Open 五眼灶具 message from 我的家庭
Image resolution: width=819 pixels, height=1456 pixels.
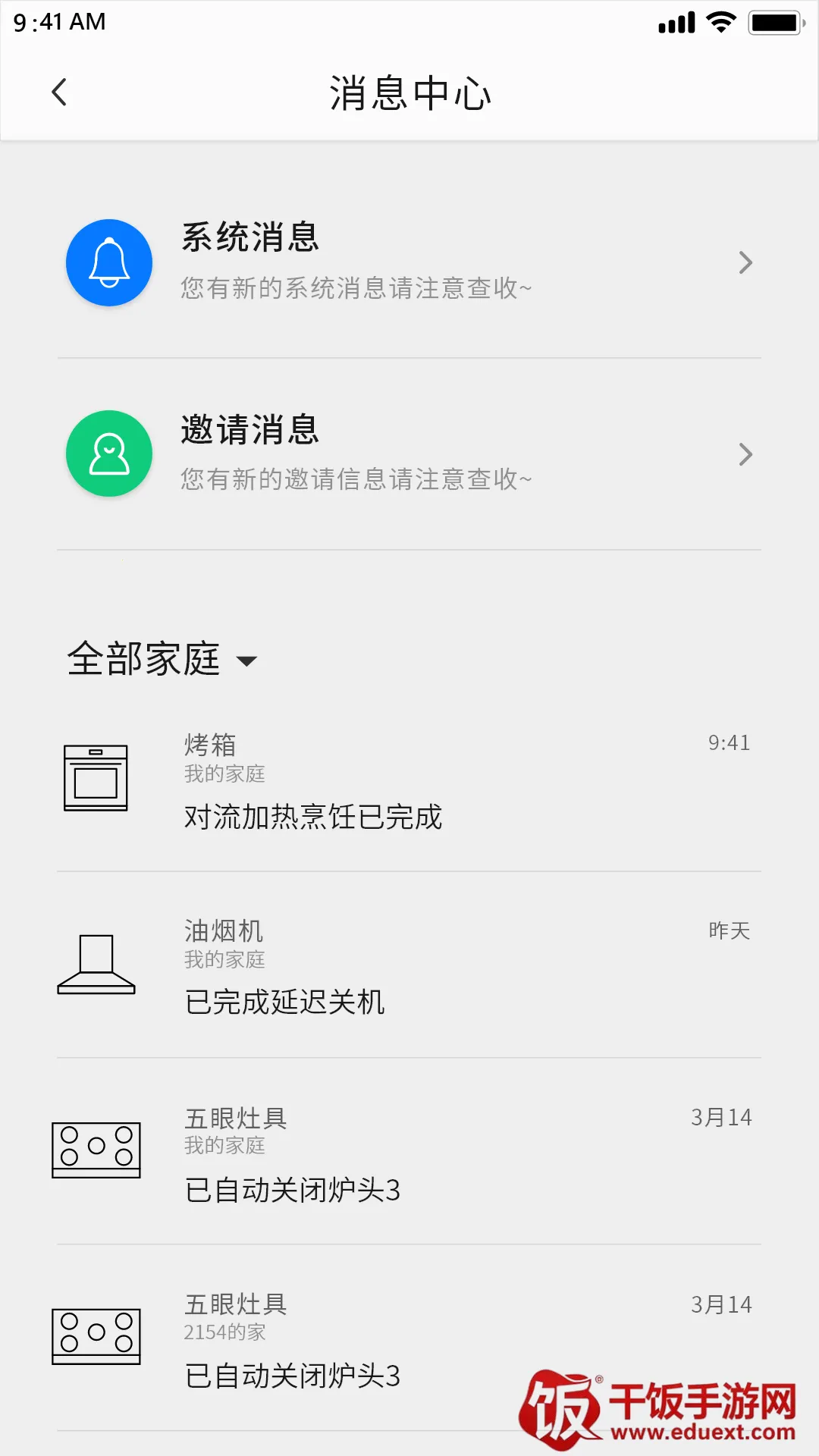pyautogui.click(x=409, y=1153)
